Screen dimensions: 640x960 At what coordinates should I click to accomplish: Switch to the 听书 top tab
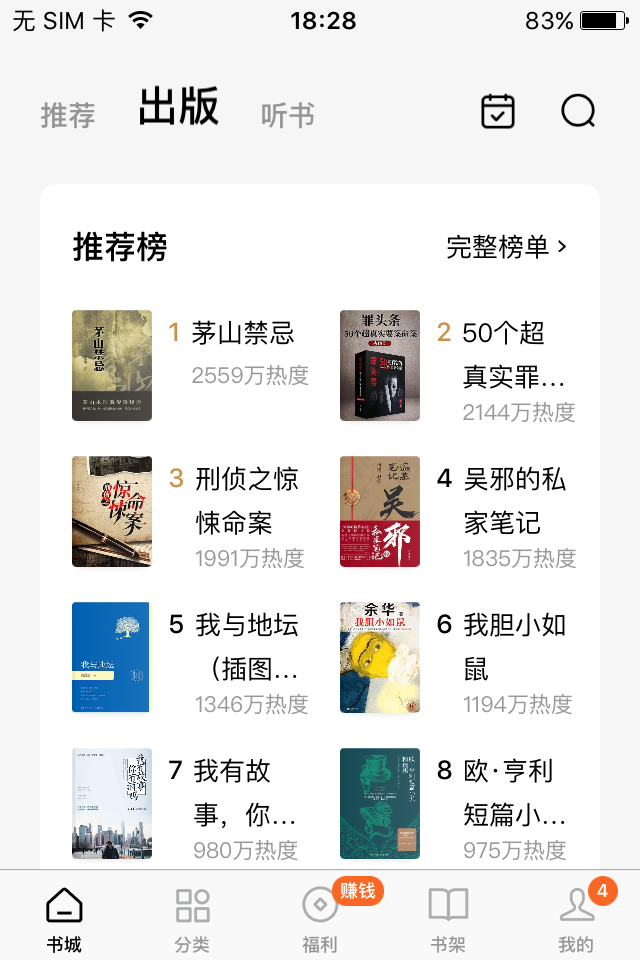point(288,115)
